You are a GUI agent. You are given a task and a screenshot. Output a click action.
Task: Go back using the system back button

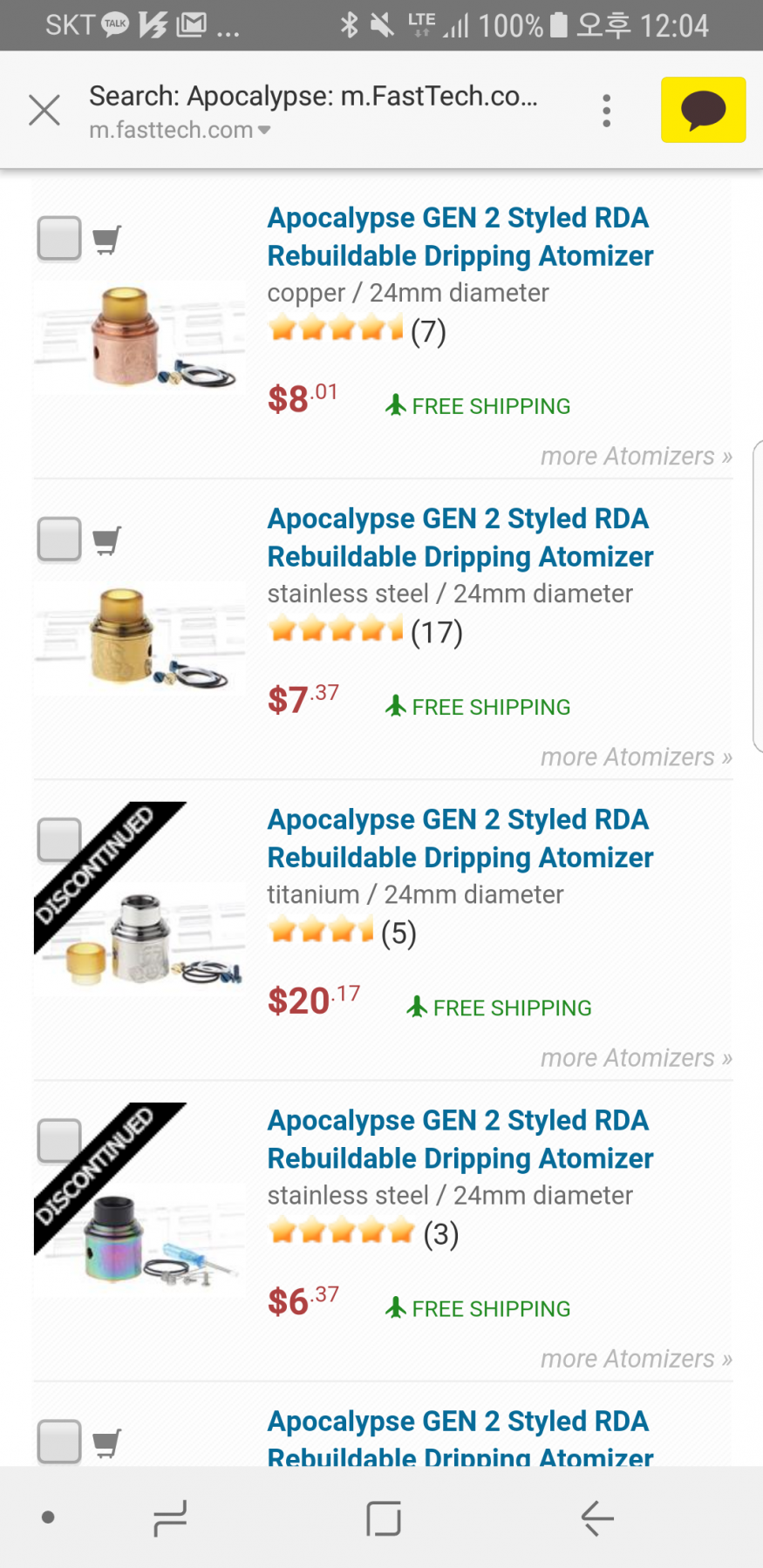(x=597, y=1517)
